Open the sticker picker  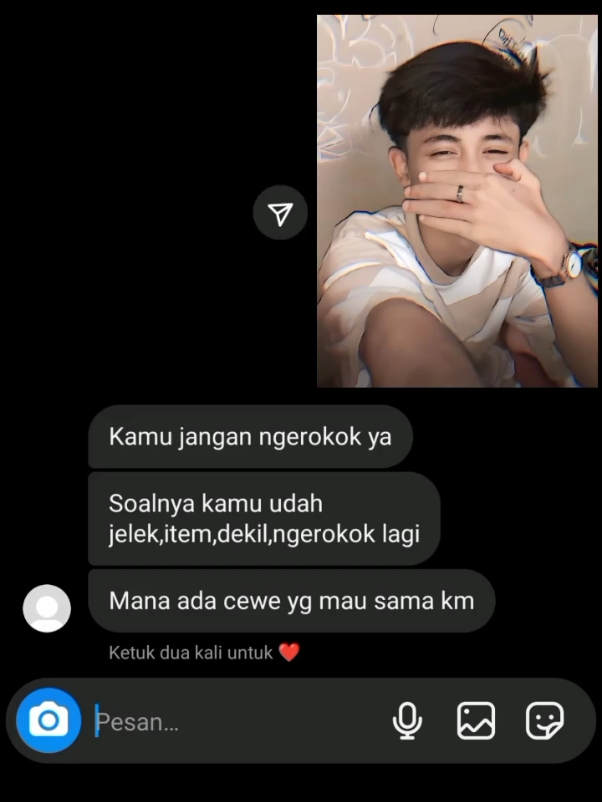click(544, 720)
